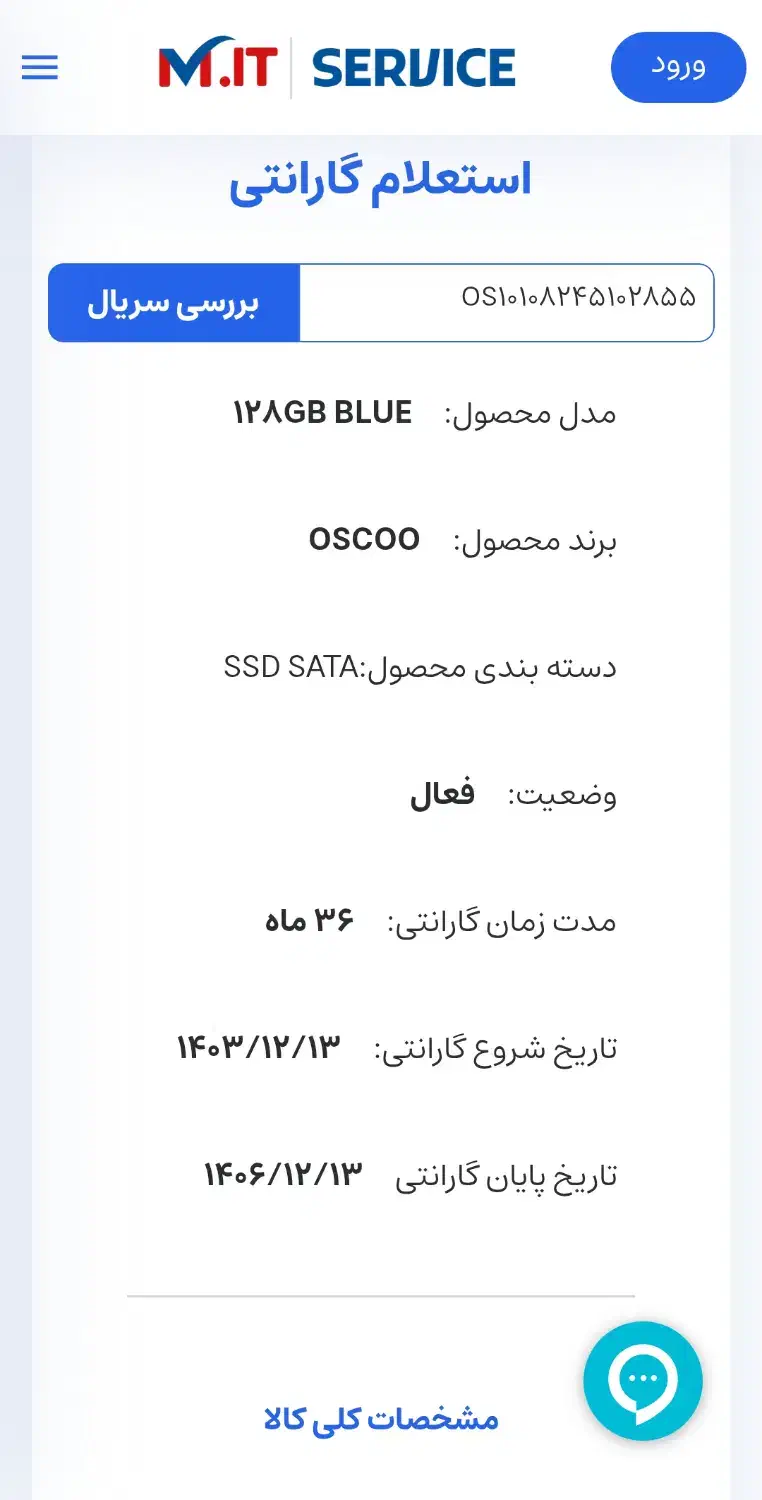Follow the general product specifications link
Image resolution: width=762 pixels, height=1500 pixels.
(x=382, y=1417)
